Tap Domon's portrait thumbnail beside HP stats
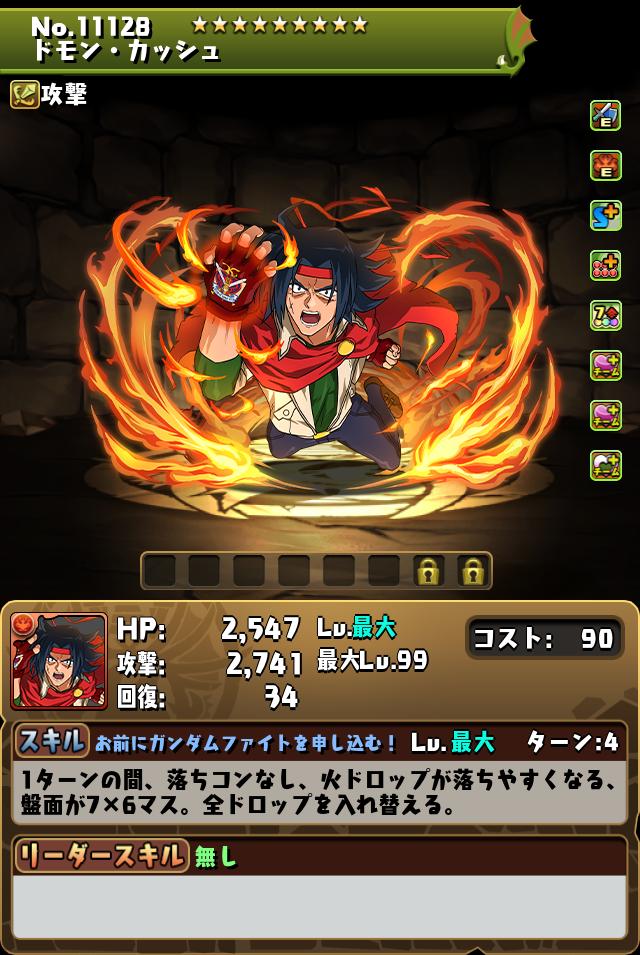Screen dimensions: 640x955 click(59, 661)
